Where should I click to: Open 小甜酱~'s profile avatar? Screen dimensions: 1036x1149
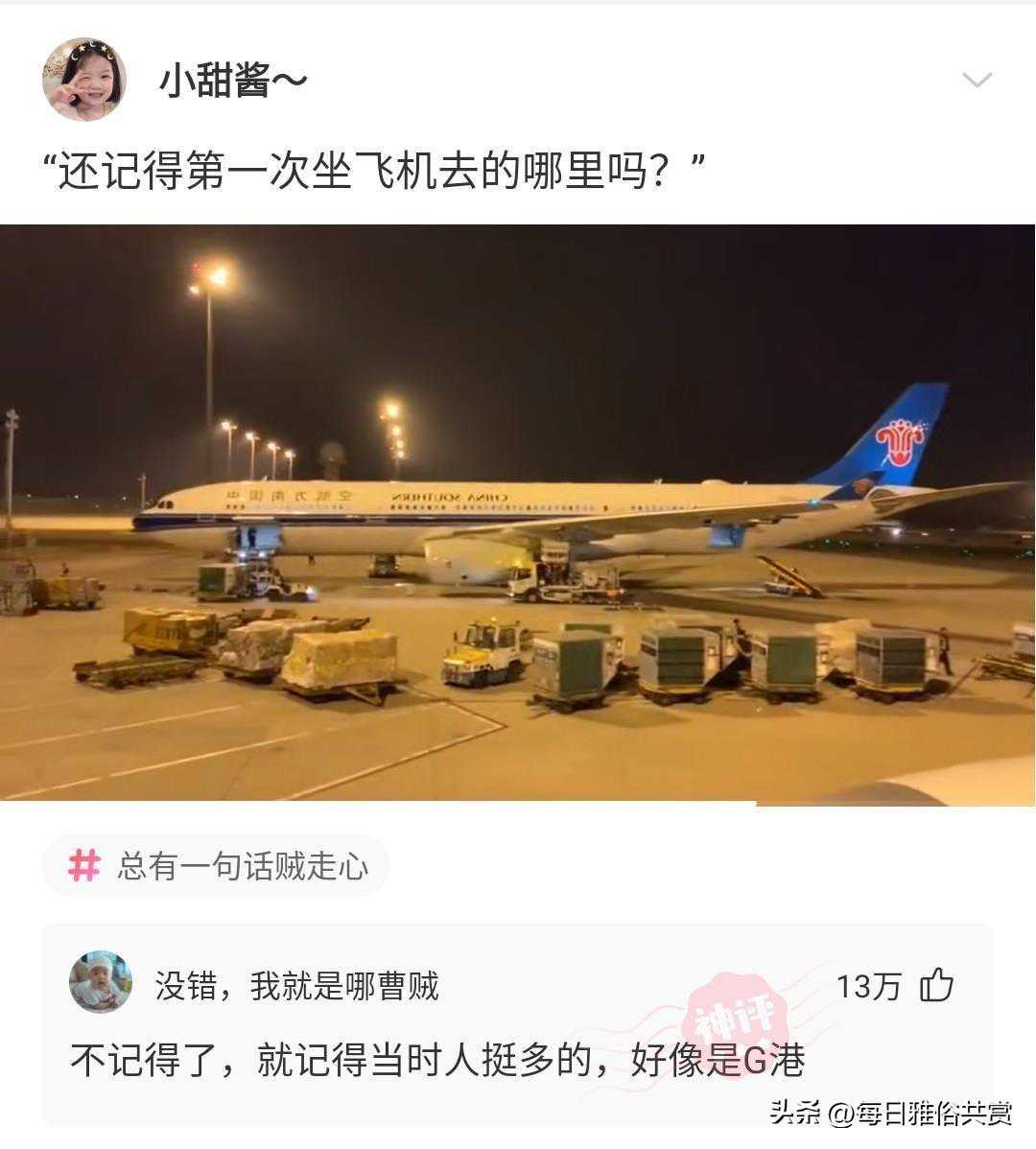[84, 80]
